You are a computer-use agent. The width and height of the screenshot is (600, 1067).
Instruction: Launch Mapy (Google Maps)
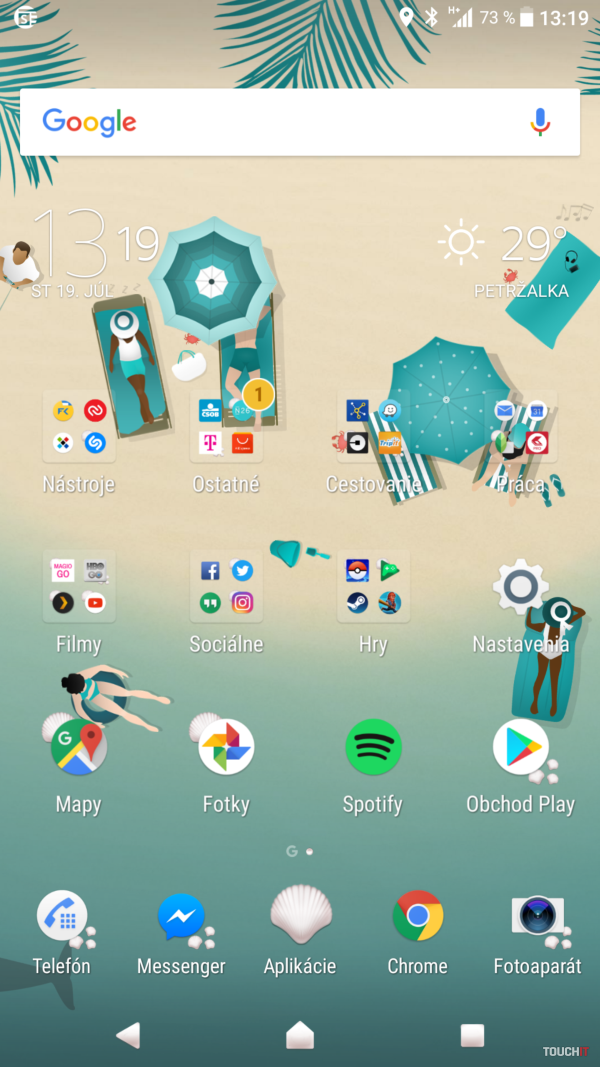(x=79, y=748)
